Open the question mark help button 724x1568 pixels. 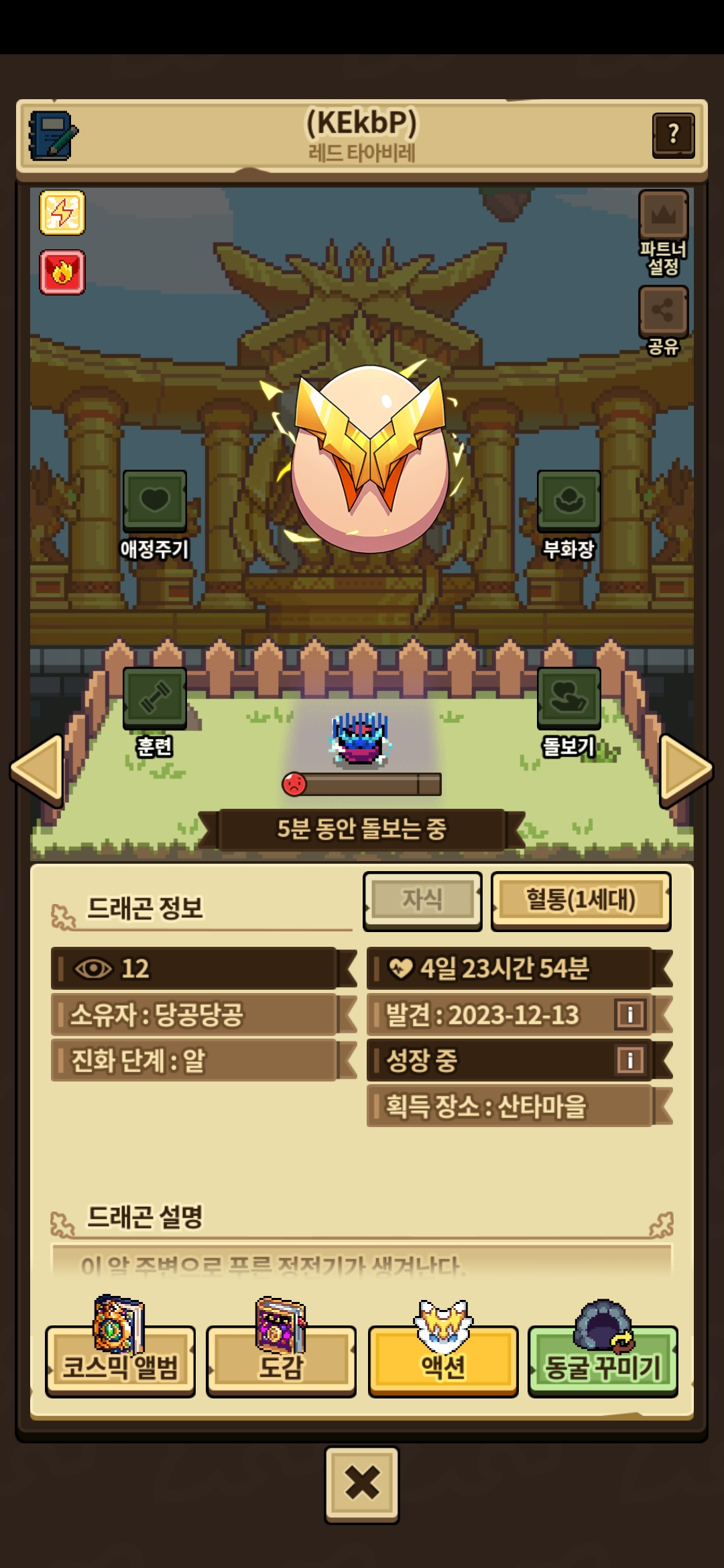click(672, 135)
